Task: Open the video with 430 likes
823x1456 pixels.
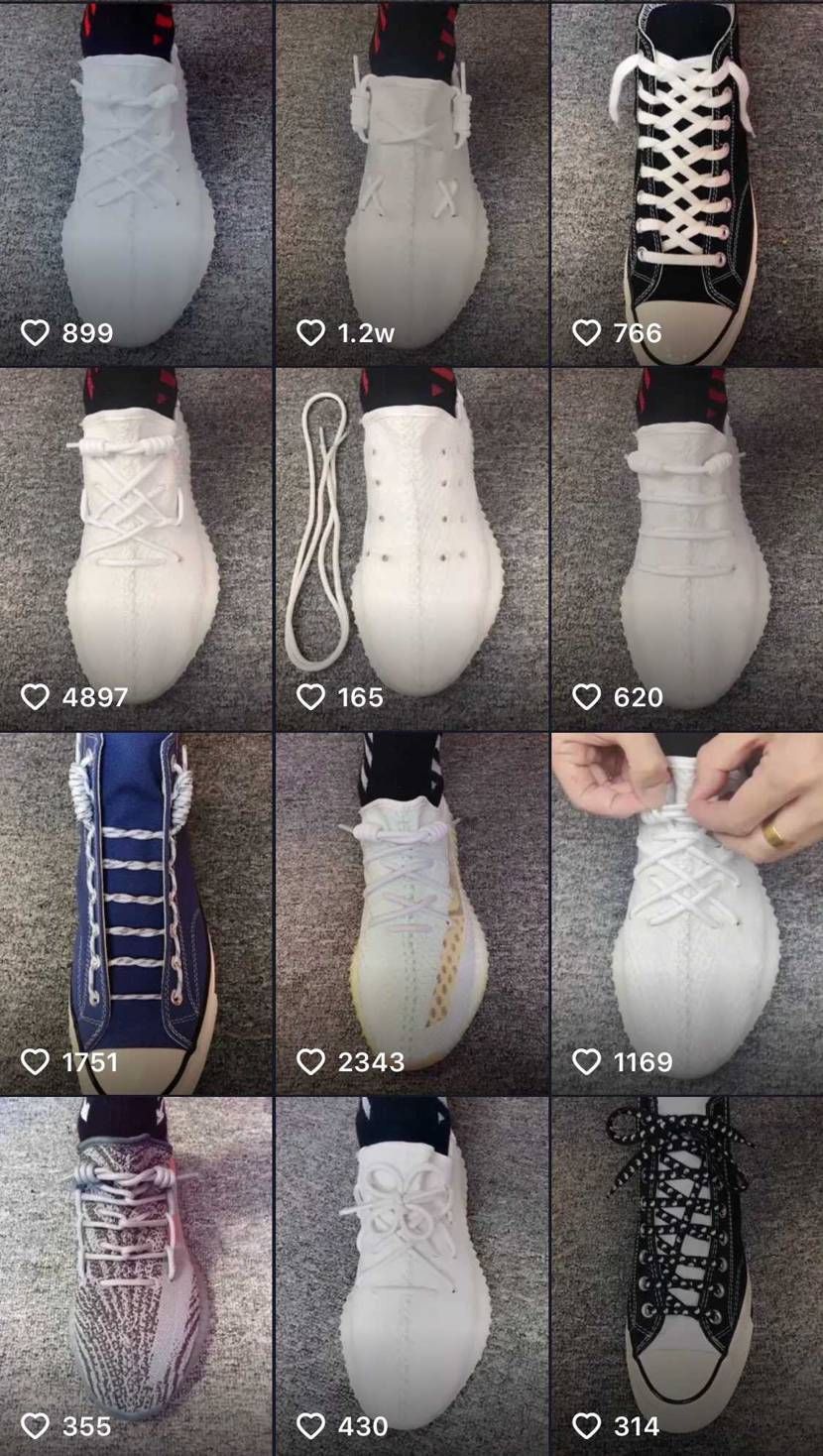Action: coord(411,1274)
